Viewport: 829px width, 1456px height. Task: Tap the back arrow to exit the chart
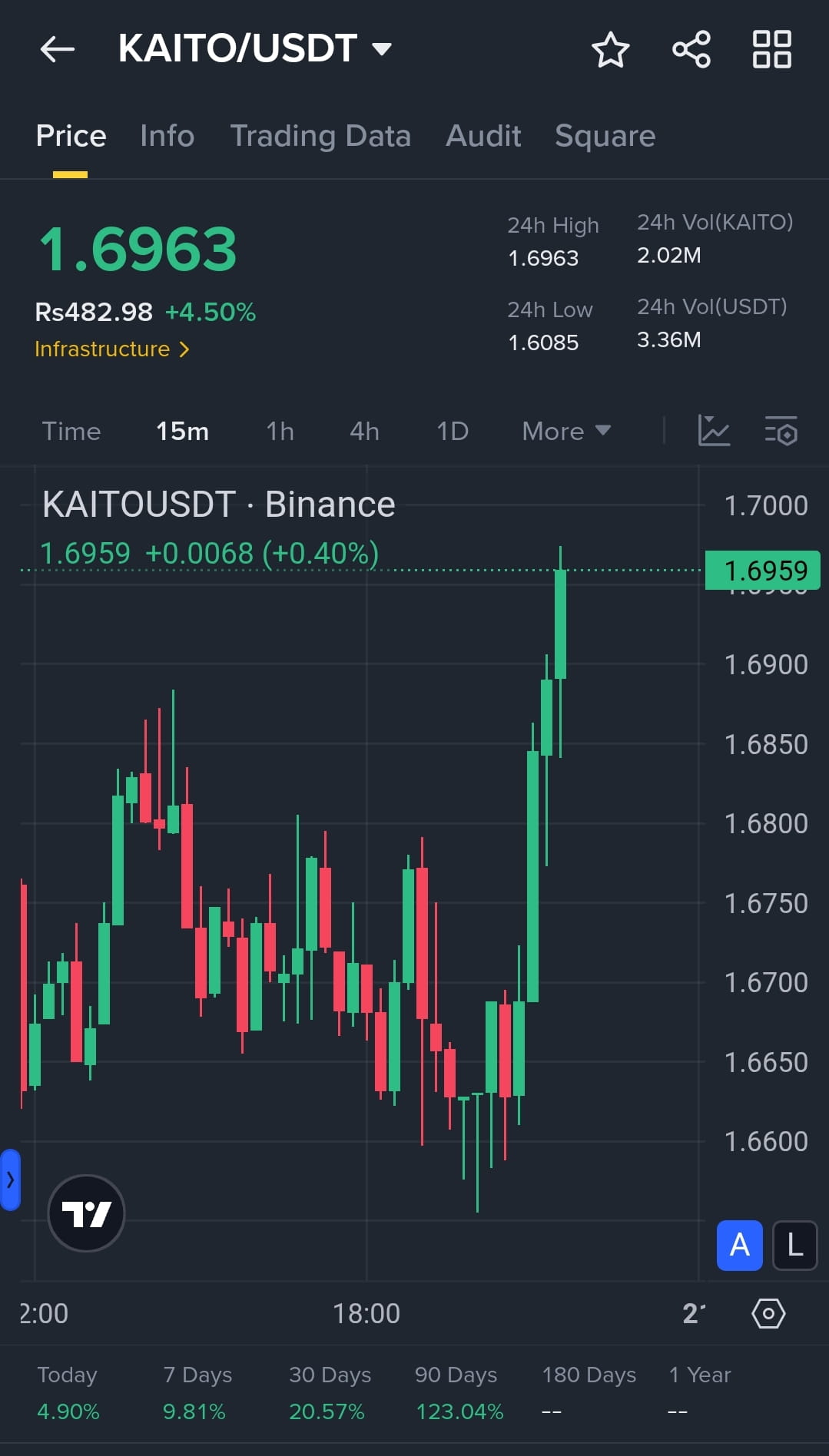pos(56,48)
